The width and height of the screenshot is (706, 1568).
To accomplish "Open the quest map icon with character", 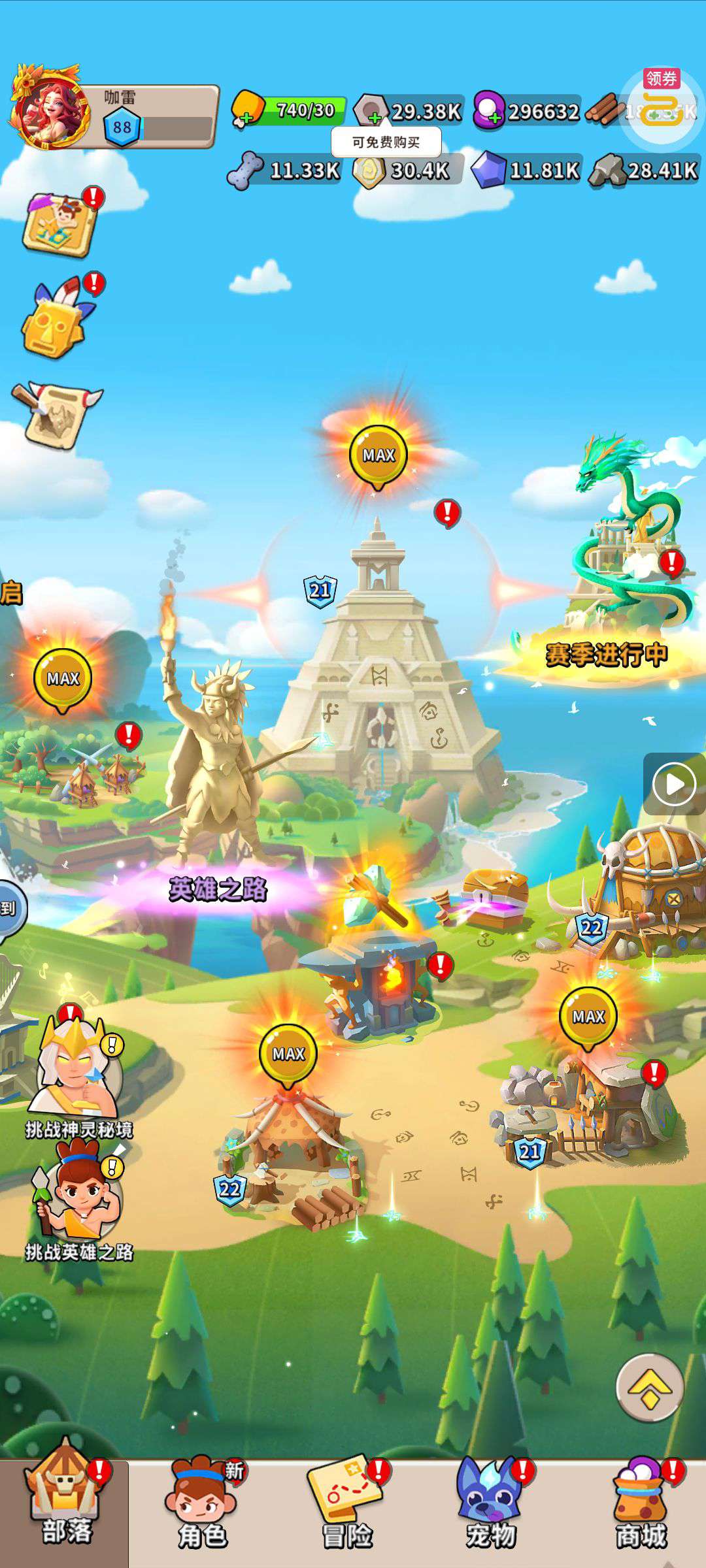I will pyautogui.click(x=59, y=224).
